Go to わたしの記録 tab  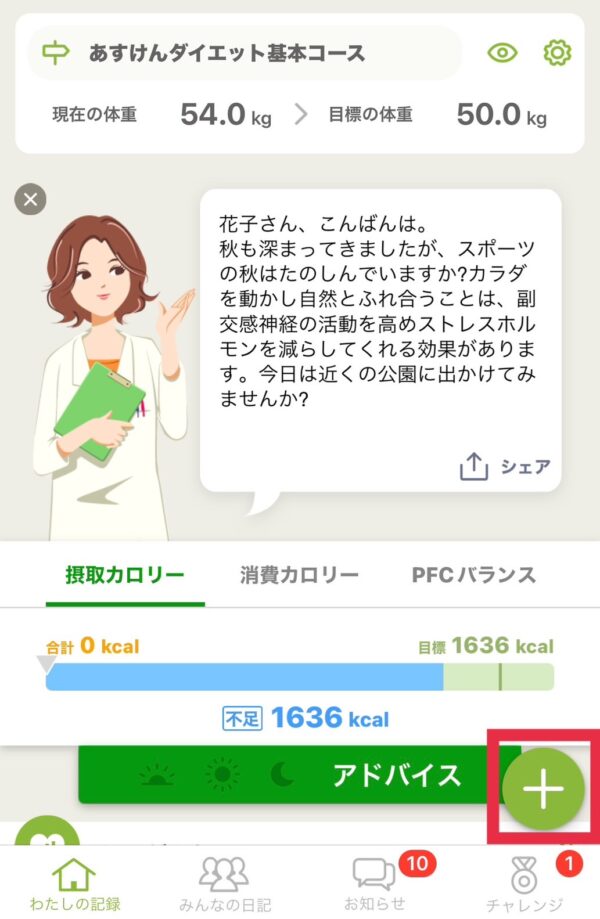click(75, 883)
